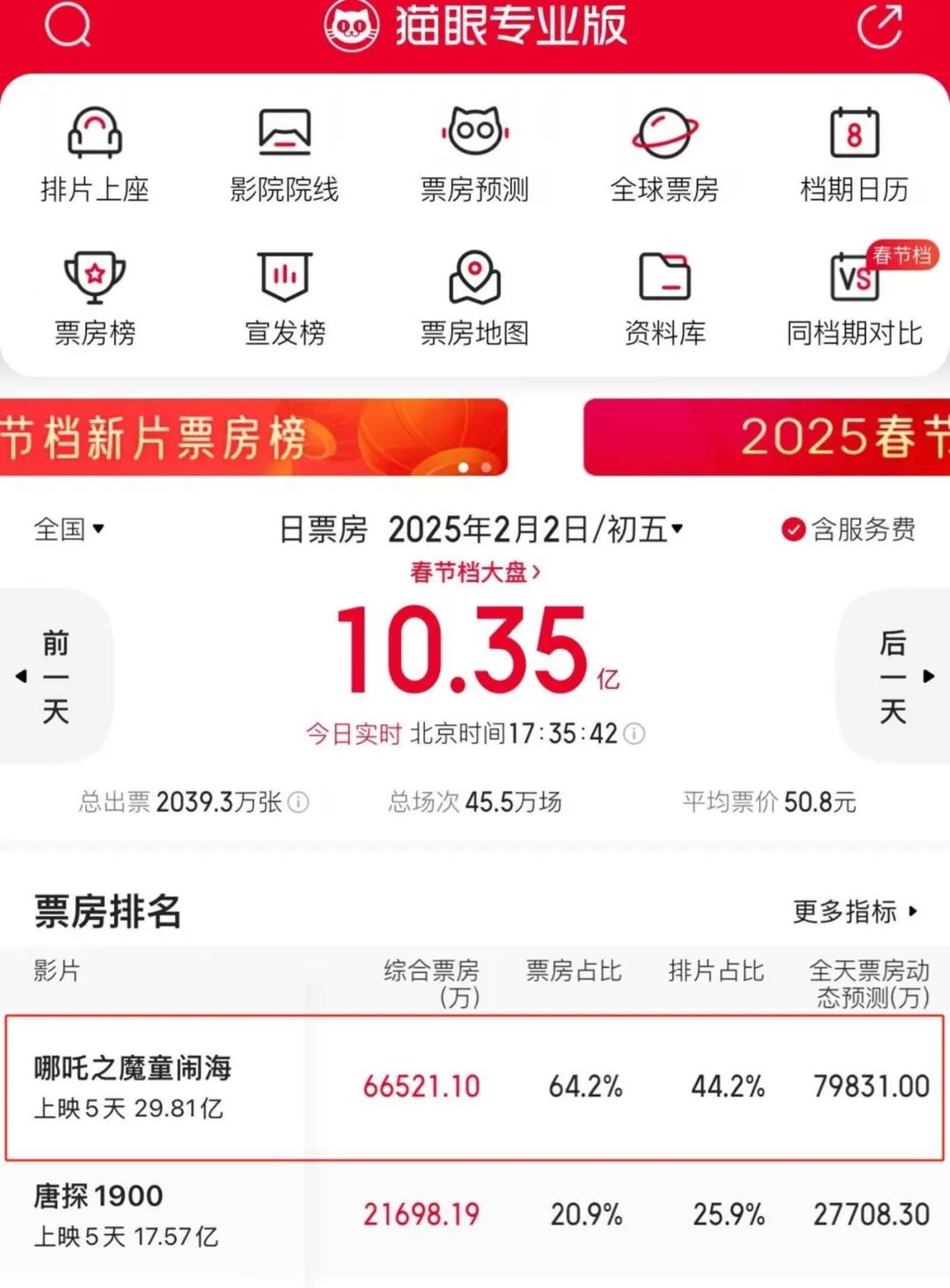950x1288 pixels.
Task: Open 更多指标 options
Action: [x=854, y=911]
